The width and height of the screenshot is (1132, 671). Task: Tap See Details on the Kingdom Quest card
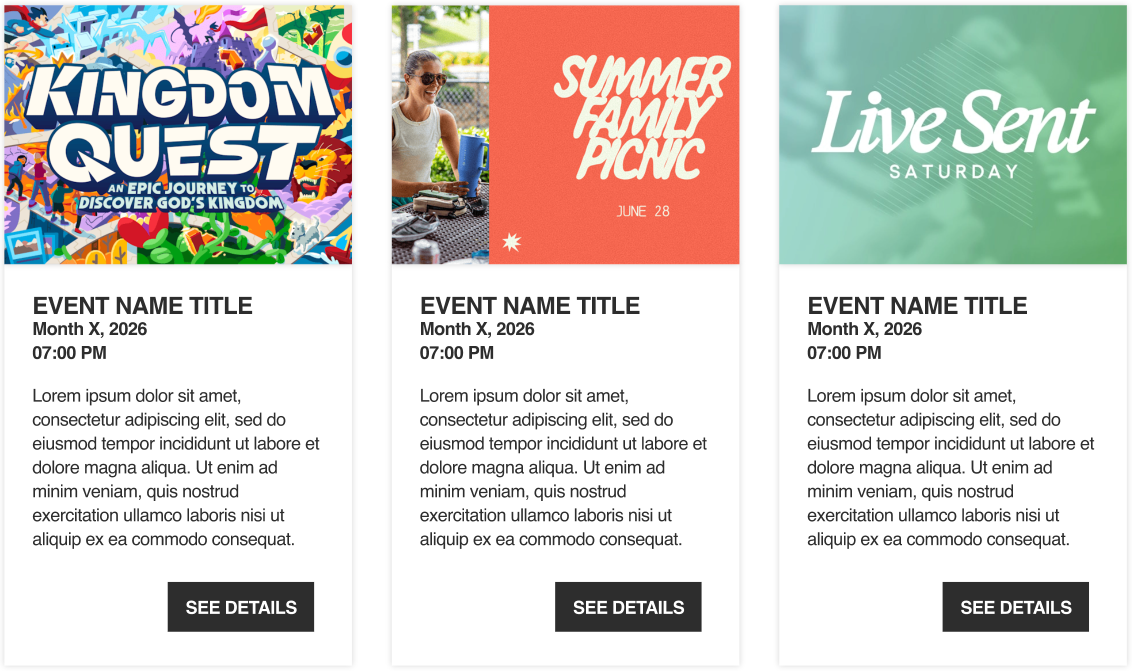[240, 607]
